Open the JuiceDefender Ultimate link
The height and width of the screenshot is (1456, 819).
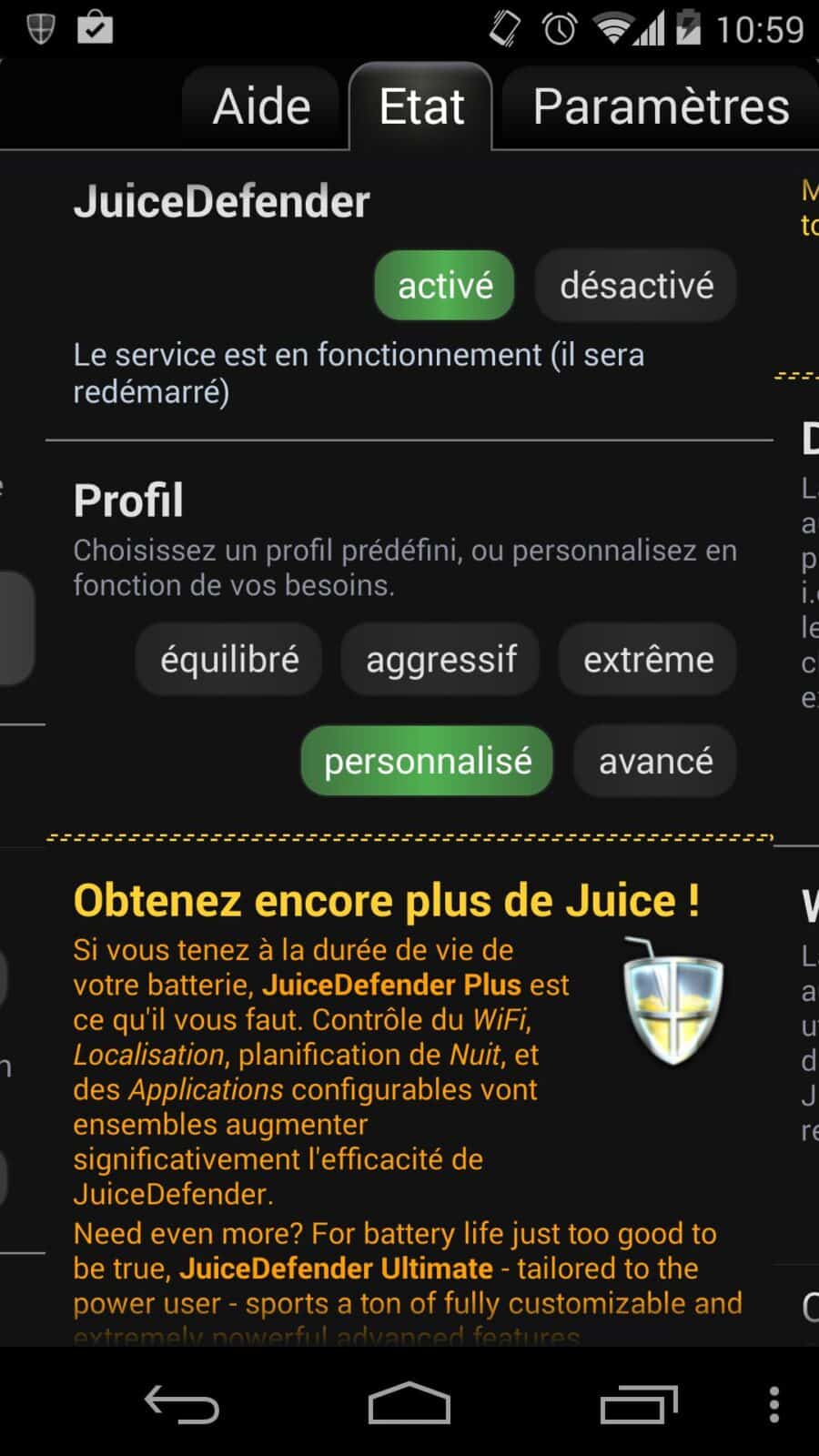[336, 1269]
